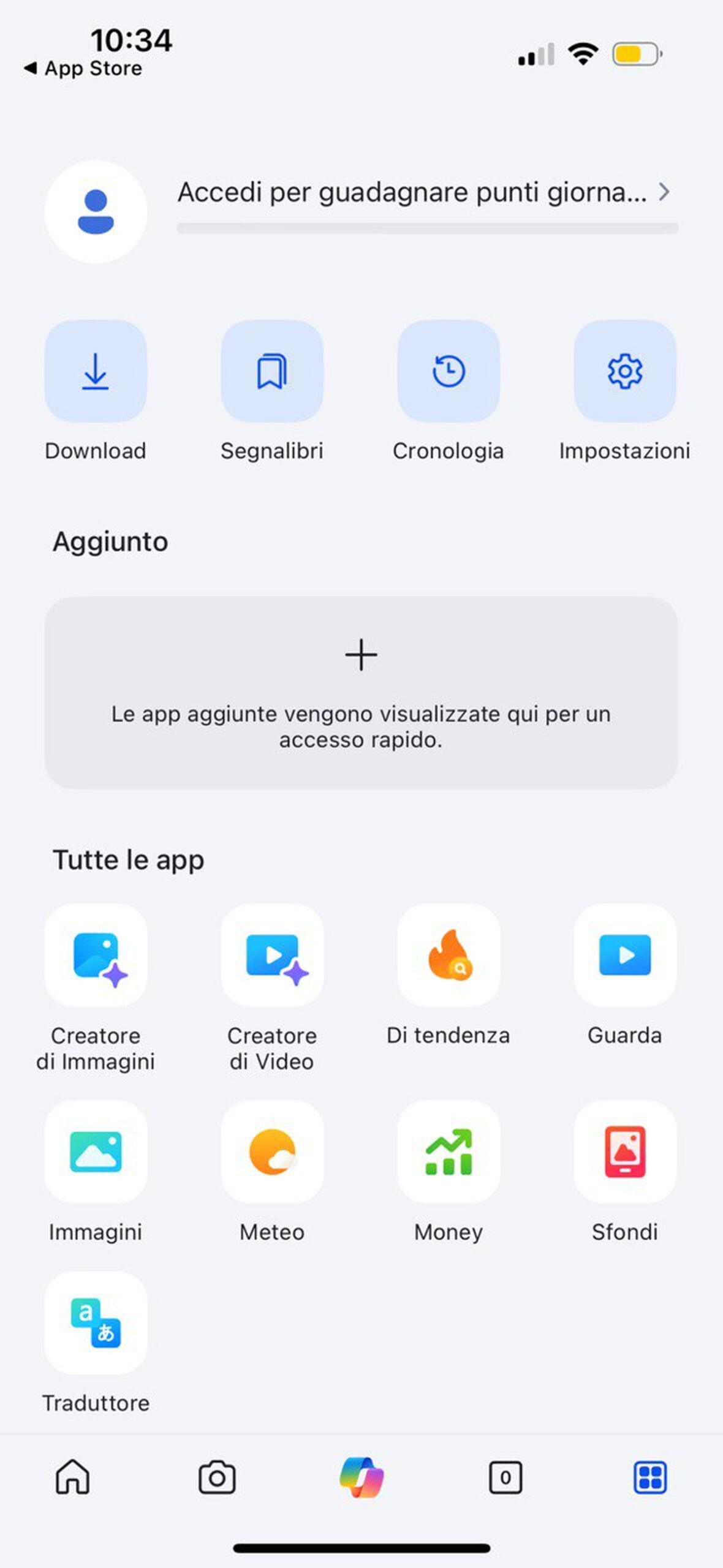Open Segnalibri bookmarks
This screenshot has height=1568, width=723.
coord(272,371)
